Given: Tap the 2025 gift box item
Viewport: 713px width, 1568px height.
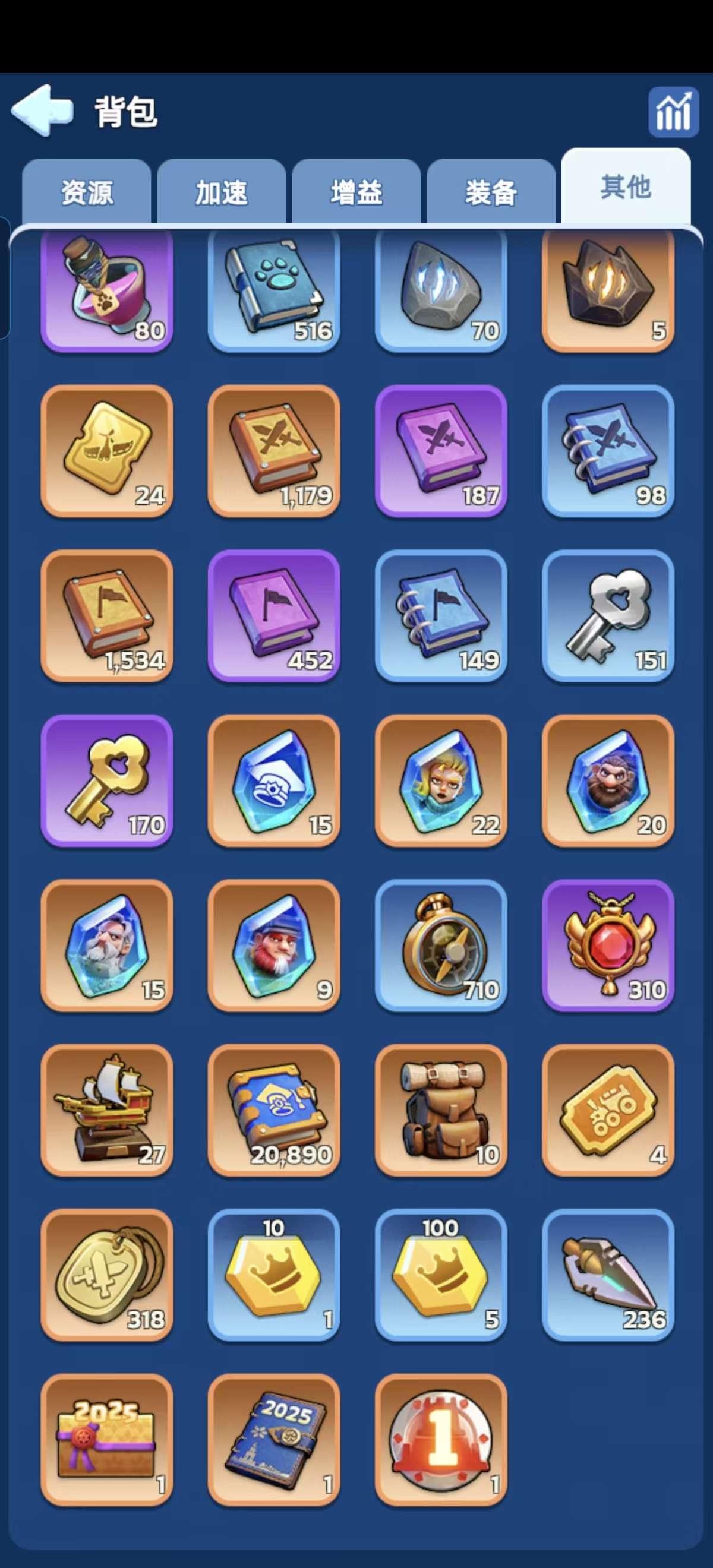Looking at the screenshot, I should pos(107,1440).
